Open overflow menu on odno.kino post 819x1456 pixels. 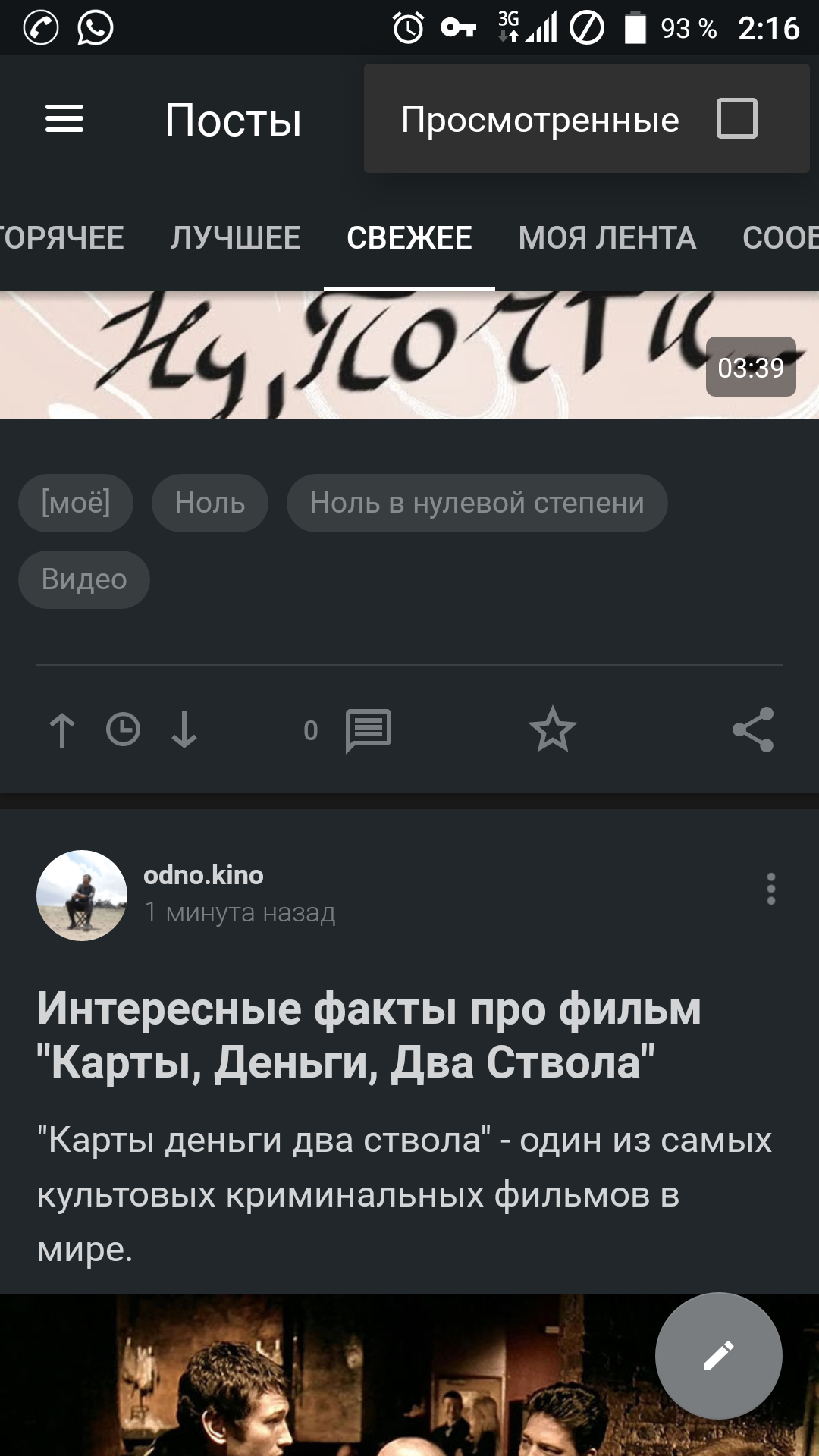[x=771, y=889]
